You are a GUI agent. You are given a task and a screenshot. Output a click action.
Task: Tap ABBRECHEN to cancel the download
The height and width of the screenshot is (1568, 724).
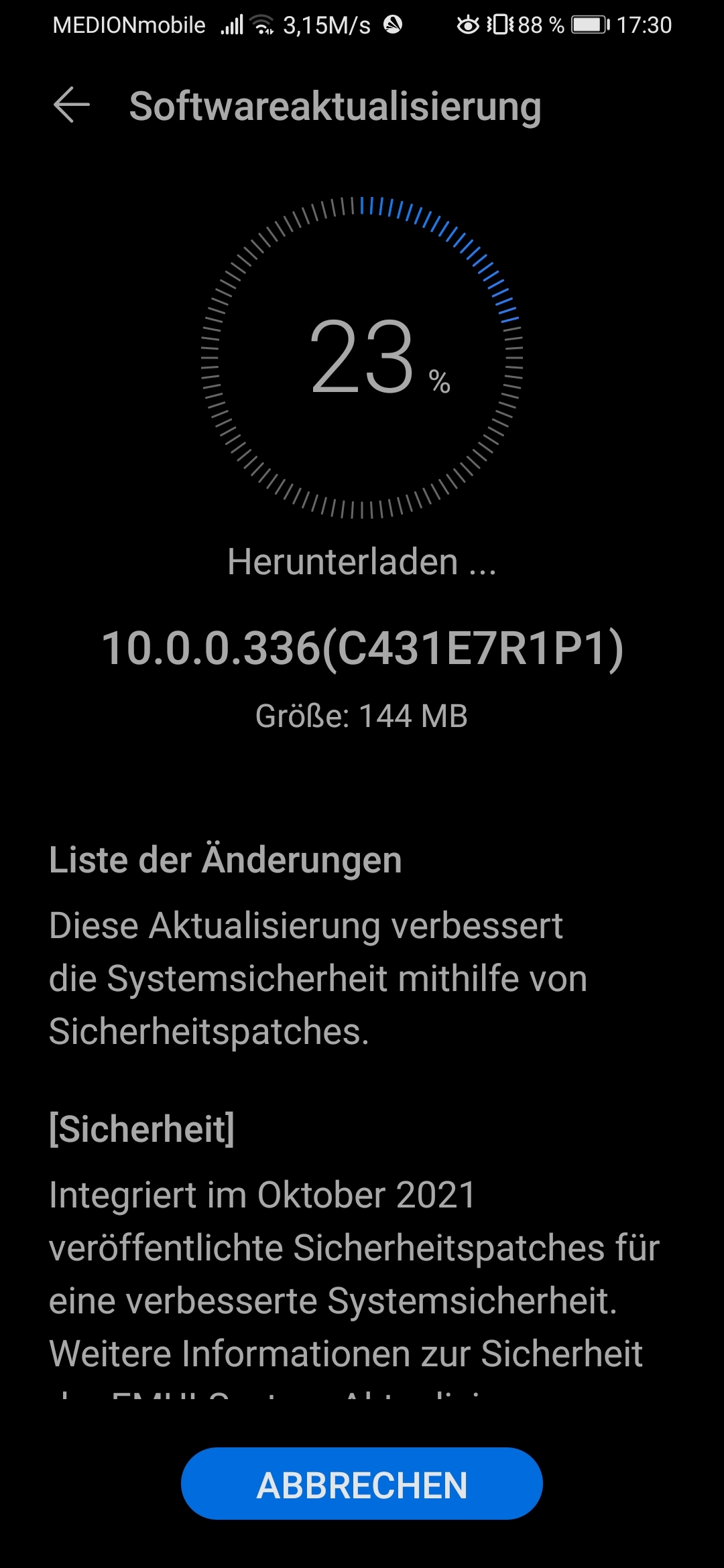(x=362, y=1485)
